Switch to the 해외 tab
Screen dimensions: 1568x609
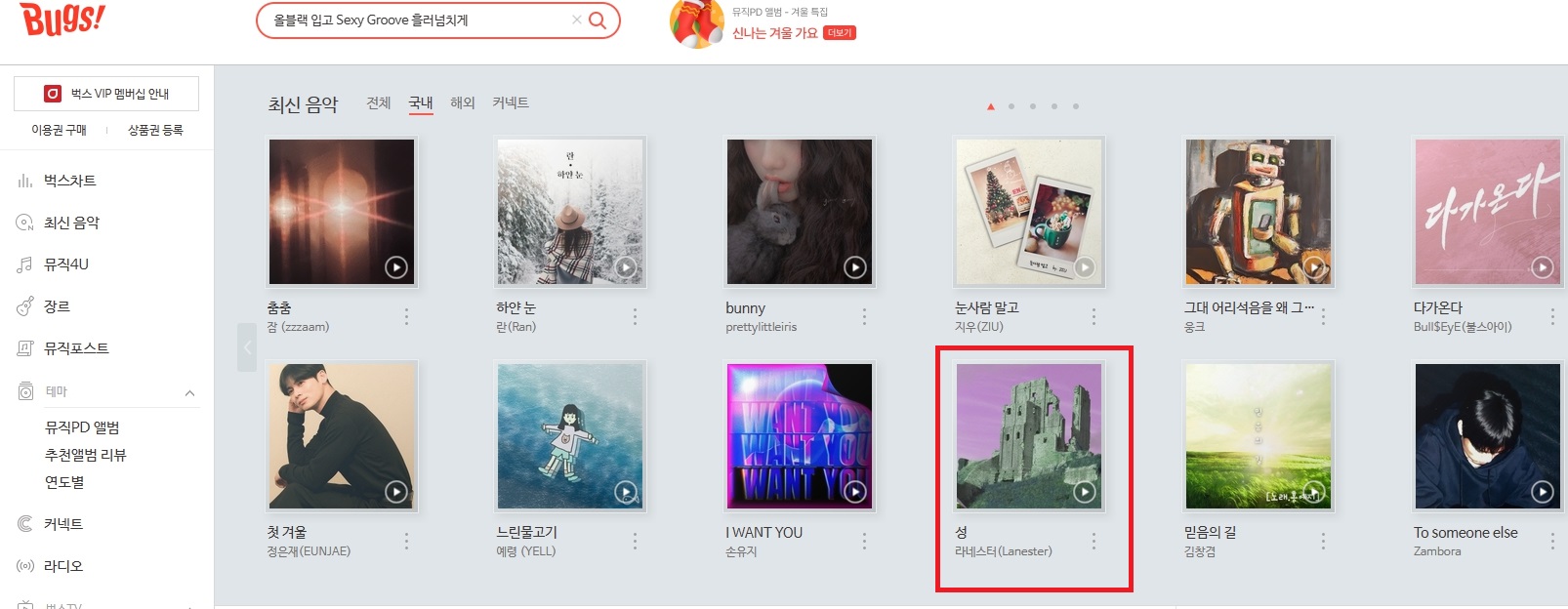click(x=463, y=102)
